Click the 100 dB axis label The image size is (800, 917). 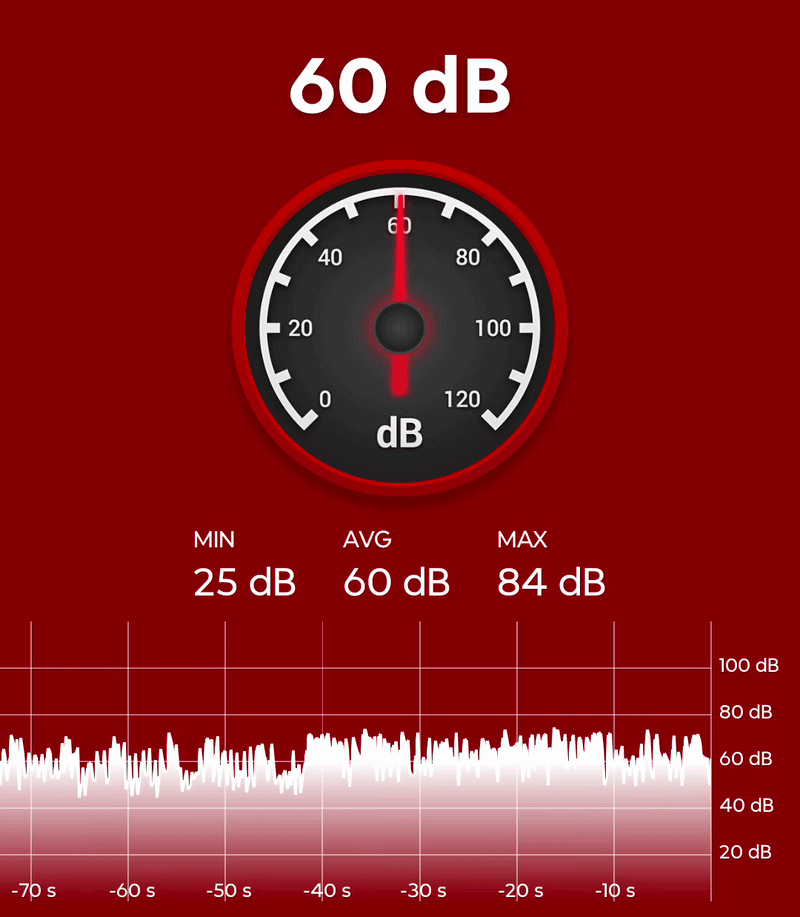748,666
